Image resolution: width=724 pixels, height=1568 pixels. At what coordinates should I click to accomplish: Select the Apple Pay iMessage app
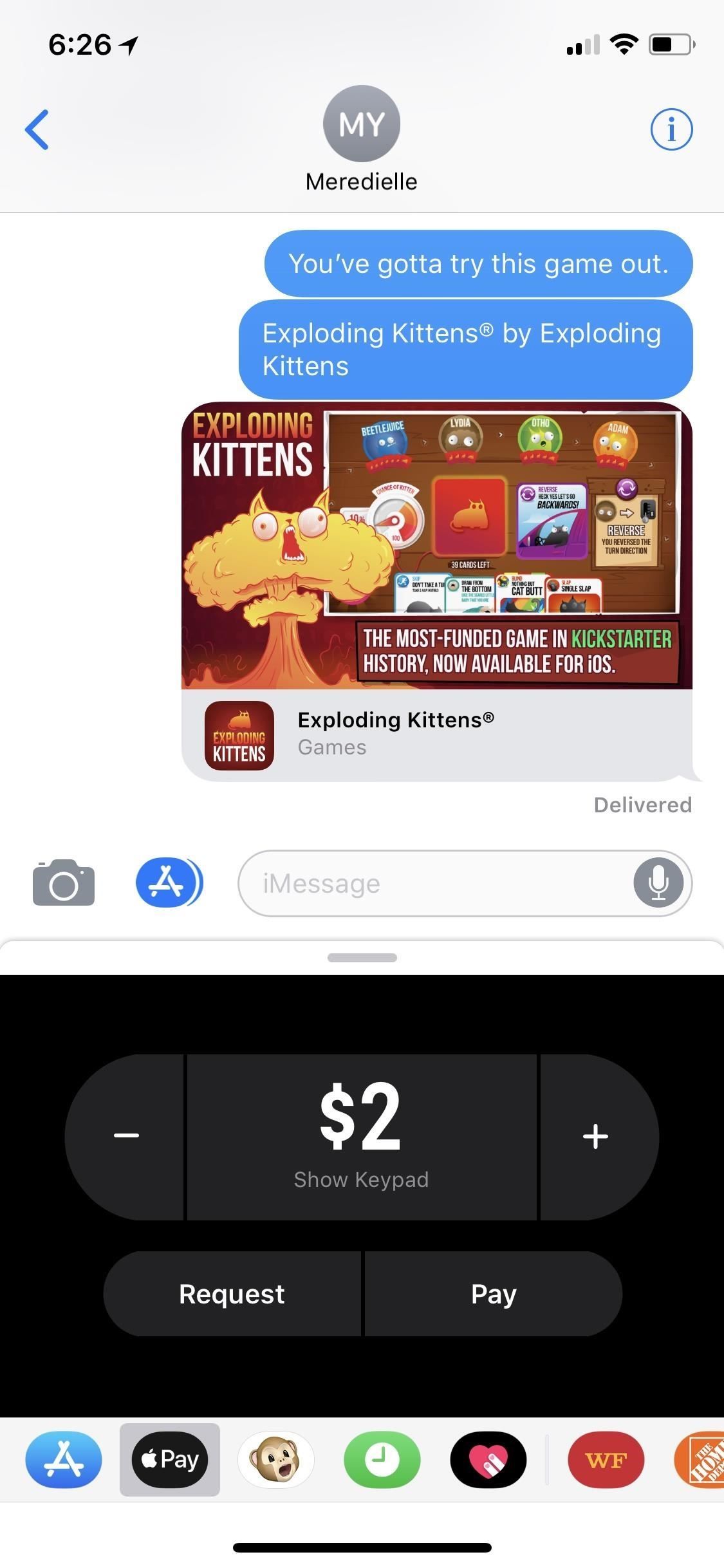170,1459
